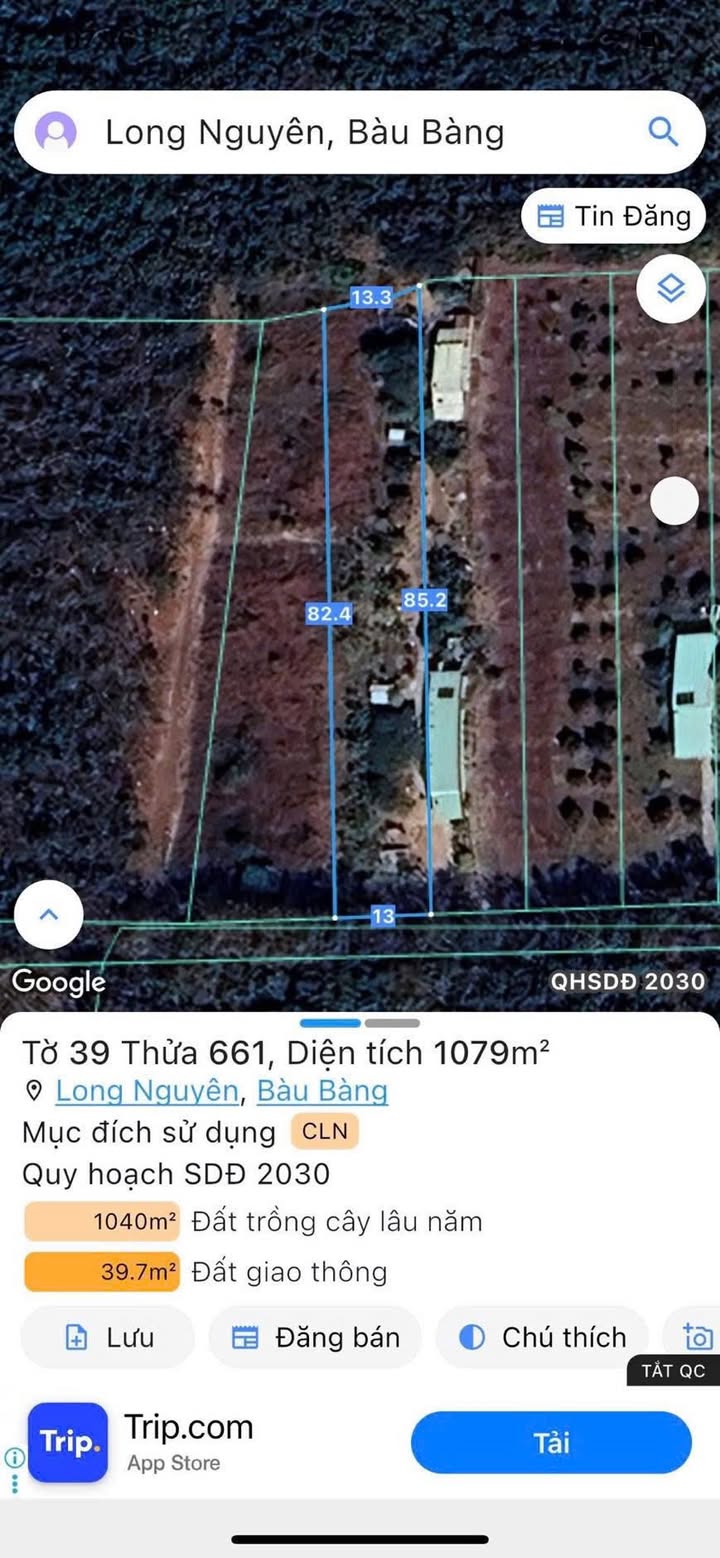Screen dimensions: 720x1558
Task: Tap Tải to download Trip.com
Action: coord(551,1443)
